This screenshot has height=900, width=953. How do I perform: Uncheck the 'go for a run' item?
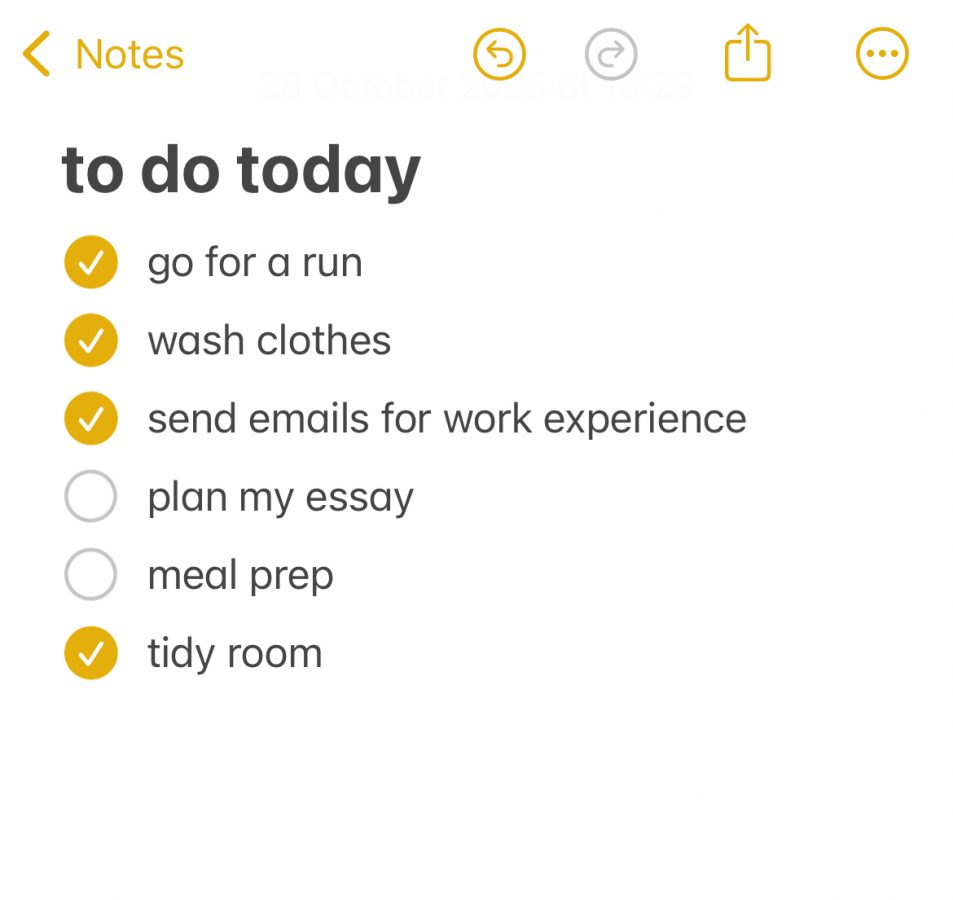91,263
